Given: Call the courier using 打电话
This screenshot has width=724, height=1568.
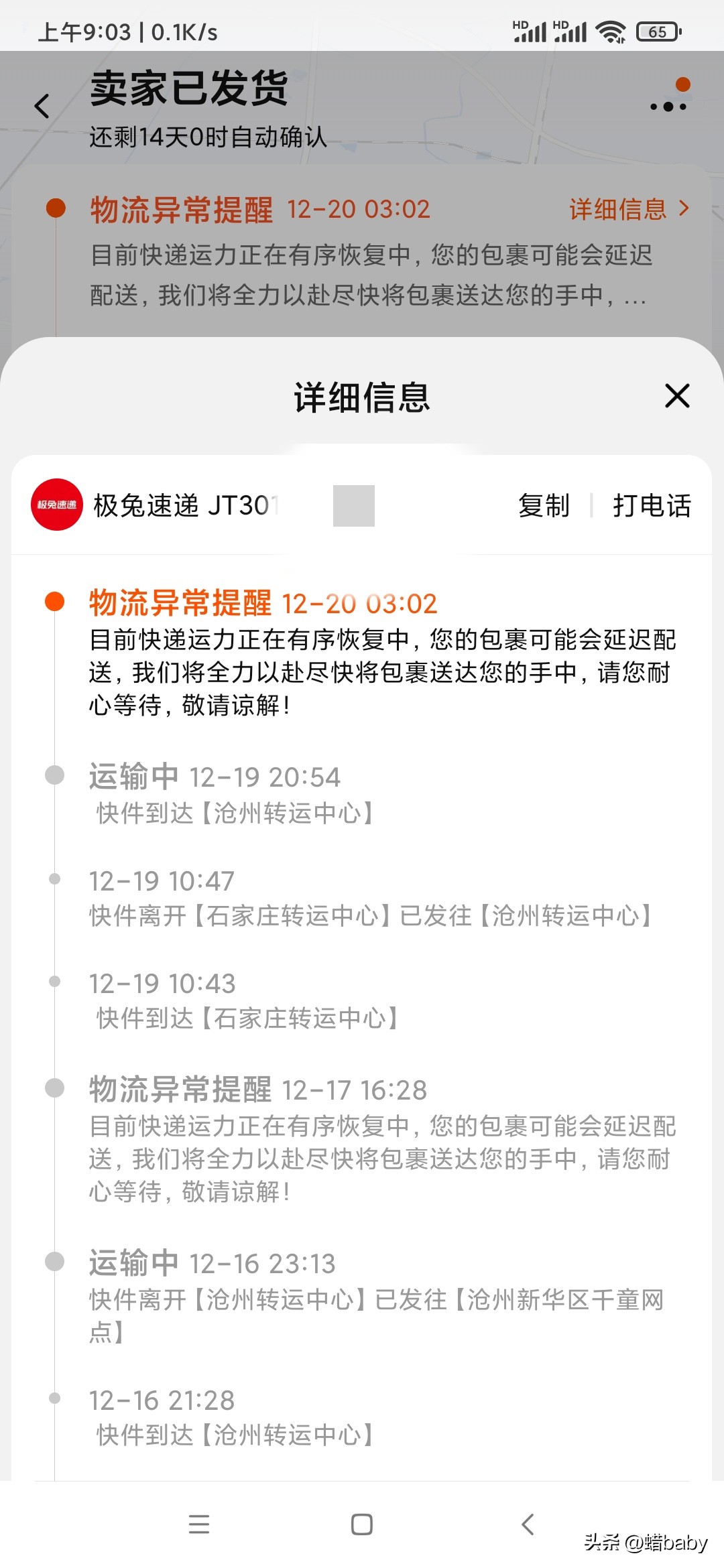Looking at the screenshot, I should 652,507.
